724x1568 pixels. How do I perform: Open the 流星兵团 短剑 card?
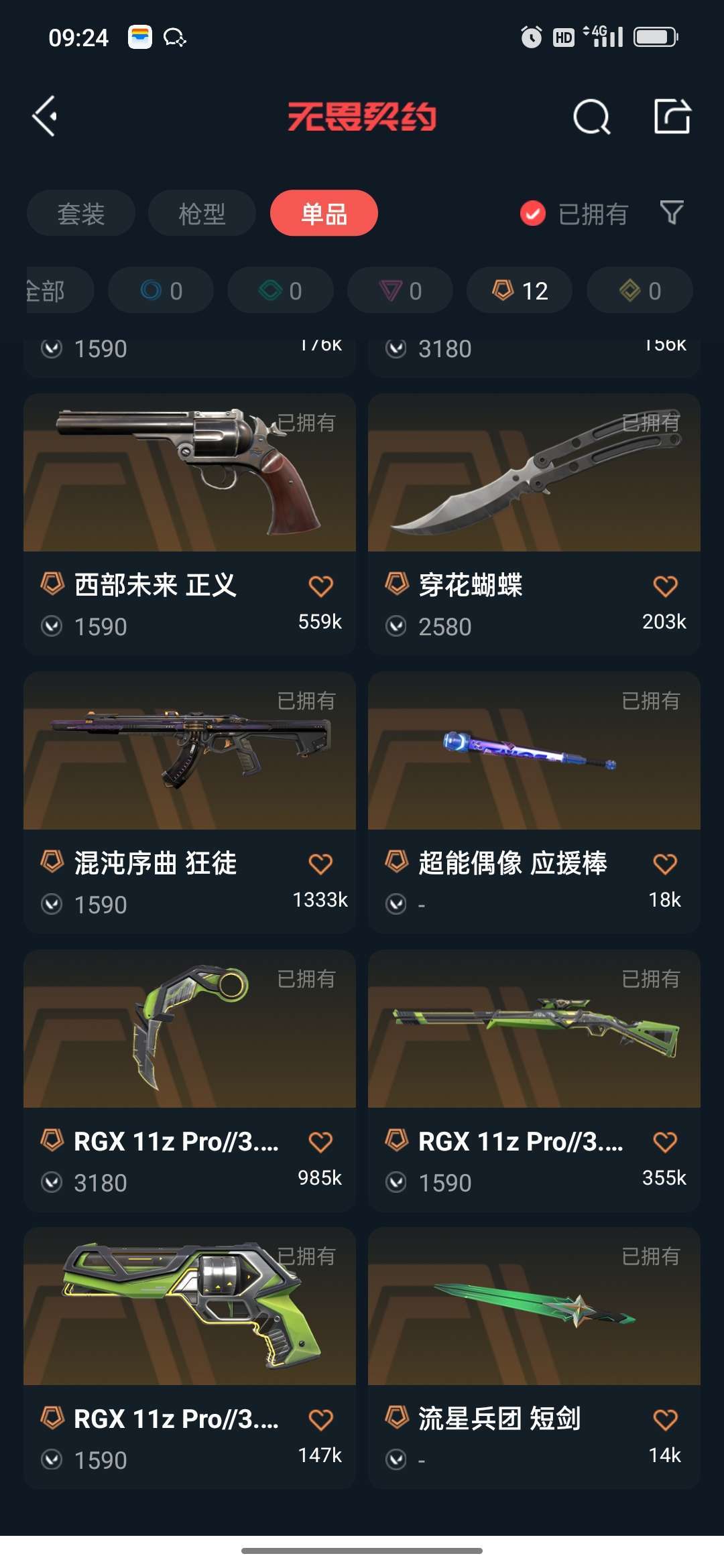coord(534,1307)
